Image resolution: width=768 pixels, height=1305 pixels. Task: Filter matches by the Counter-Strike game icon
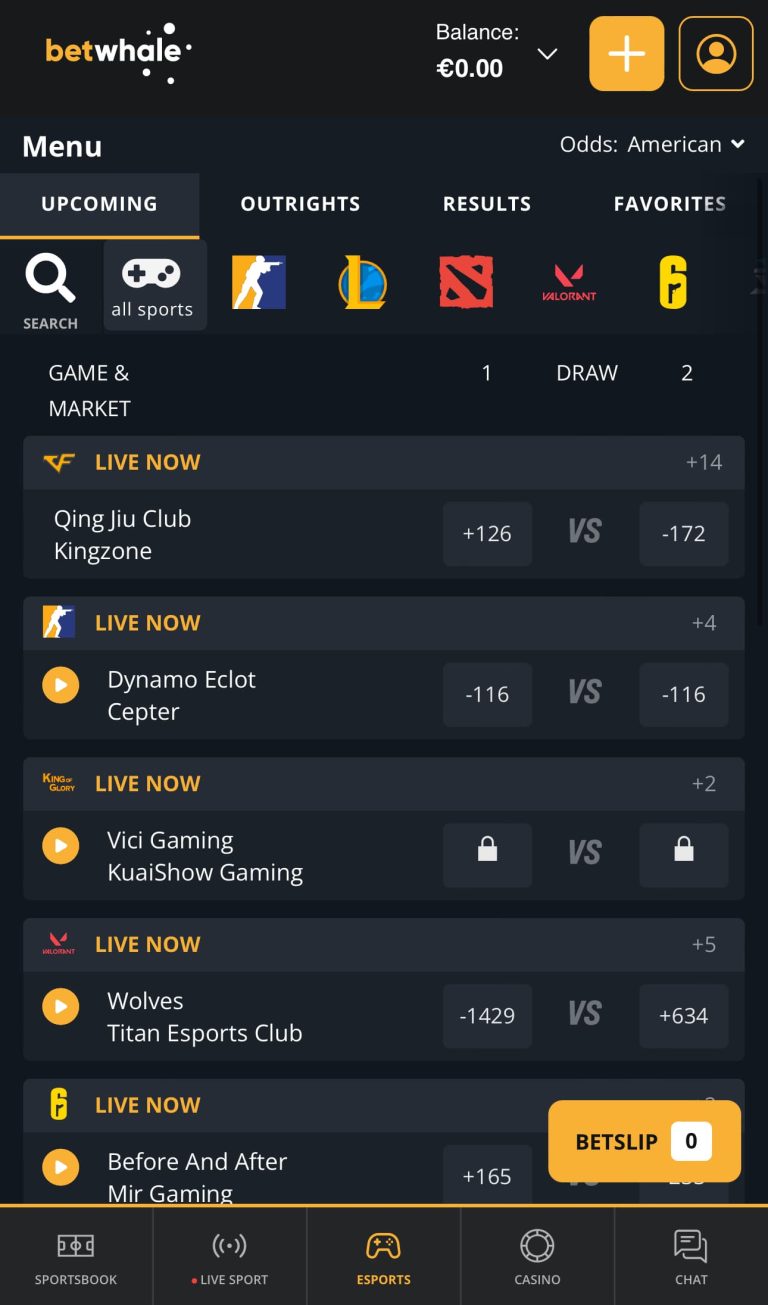[x=258, y=282]
